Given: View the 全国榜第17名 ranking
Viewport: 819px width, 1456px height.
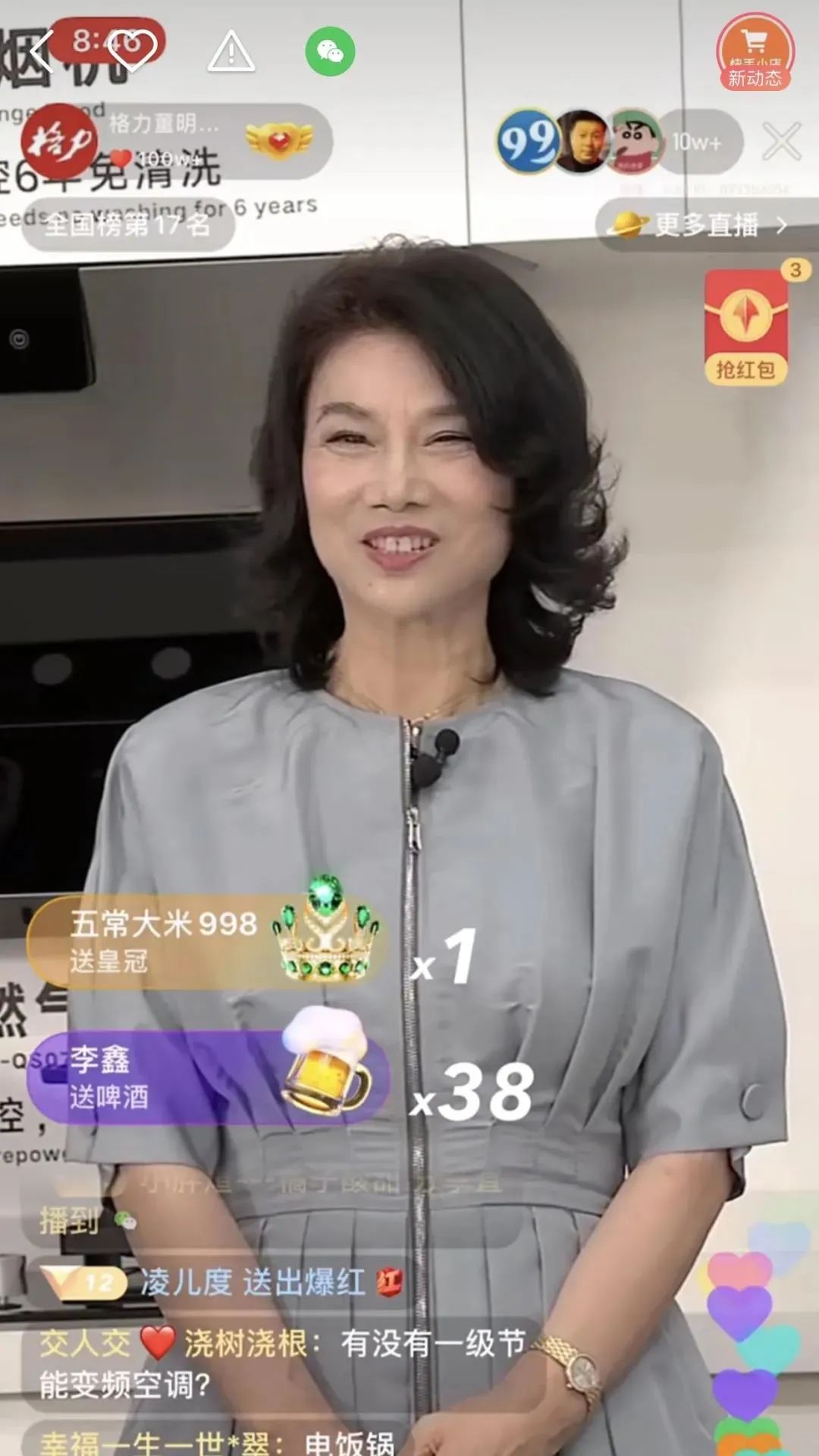Looking at the screenshot, I should click(x=127, y=224).
